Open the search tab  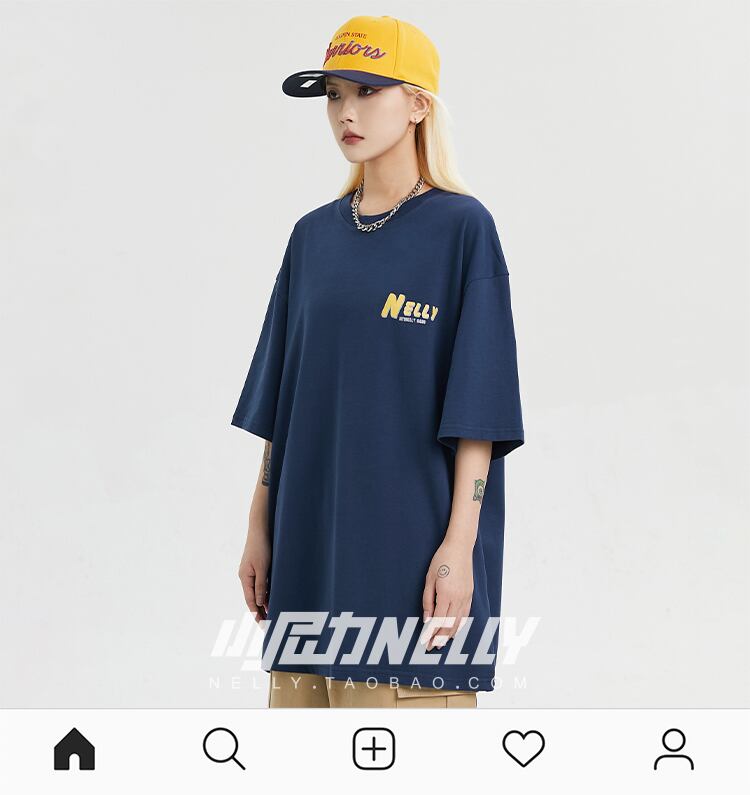click(x=224, y=749)
